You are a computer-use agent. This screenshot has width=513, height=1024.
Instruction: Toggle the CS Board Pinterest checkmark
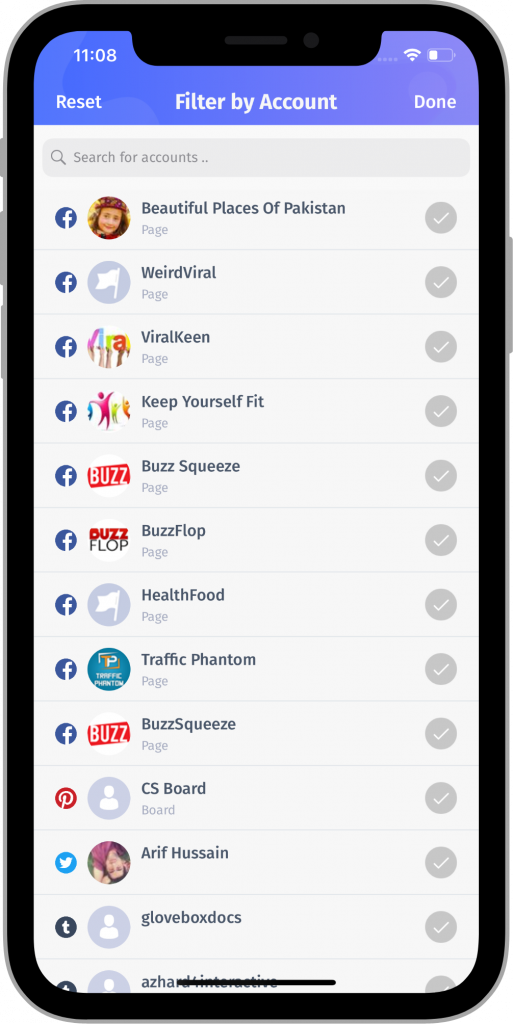441,798
